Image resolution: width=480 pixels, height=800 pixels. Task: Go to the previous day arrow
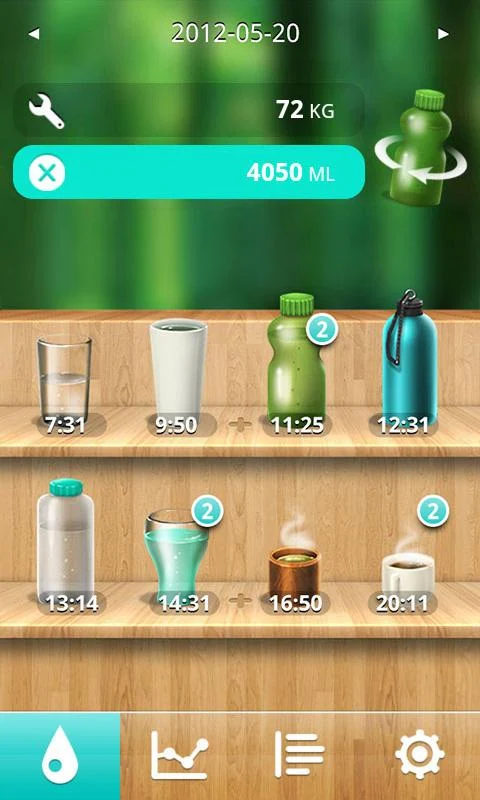34,34
